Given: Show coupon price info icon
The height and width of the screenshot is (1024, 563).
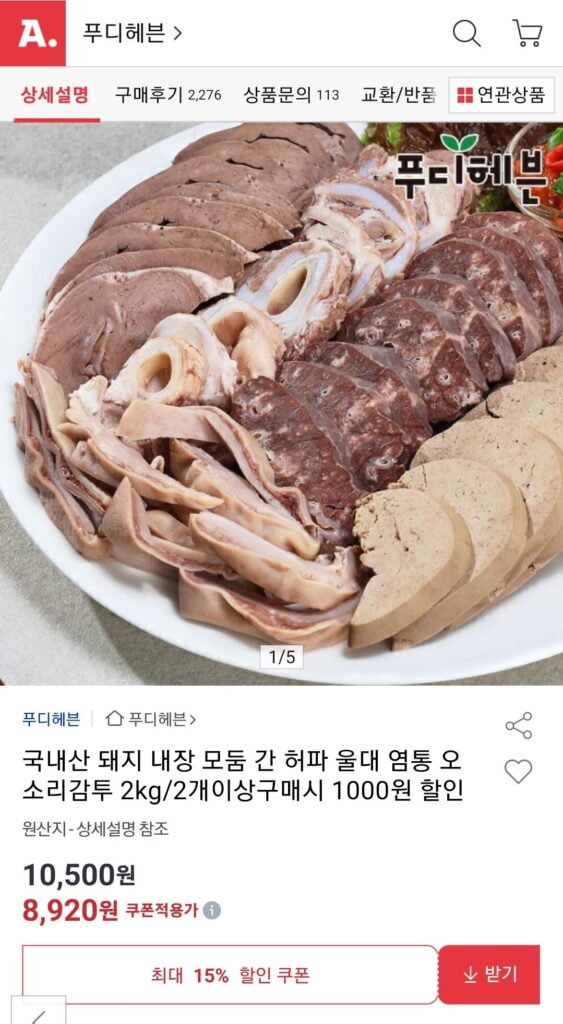Looking at the screenshot, I should (212, 910).
